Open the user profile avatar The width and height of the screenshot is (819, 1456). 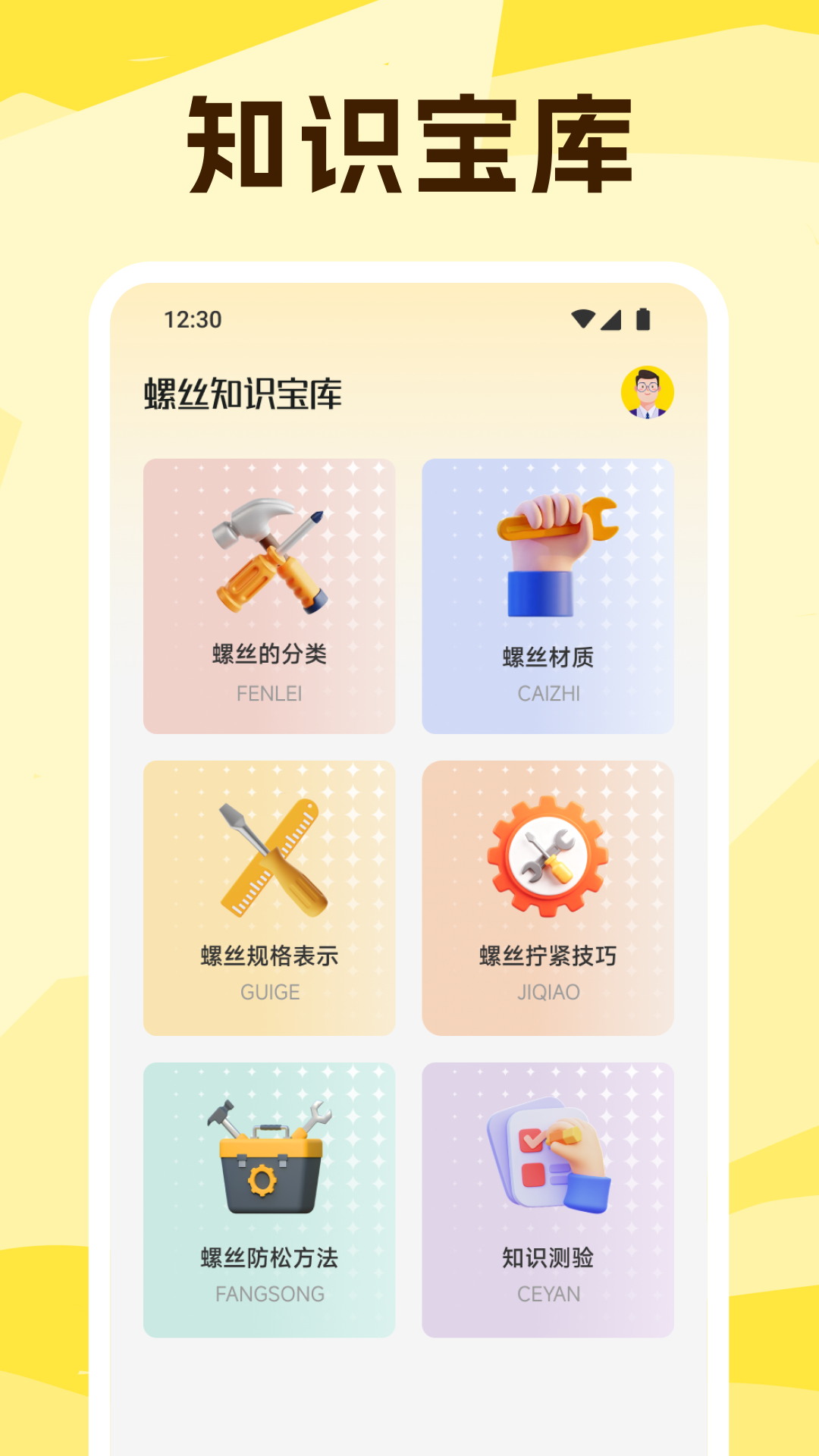(647, 391)
